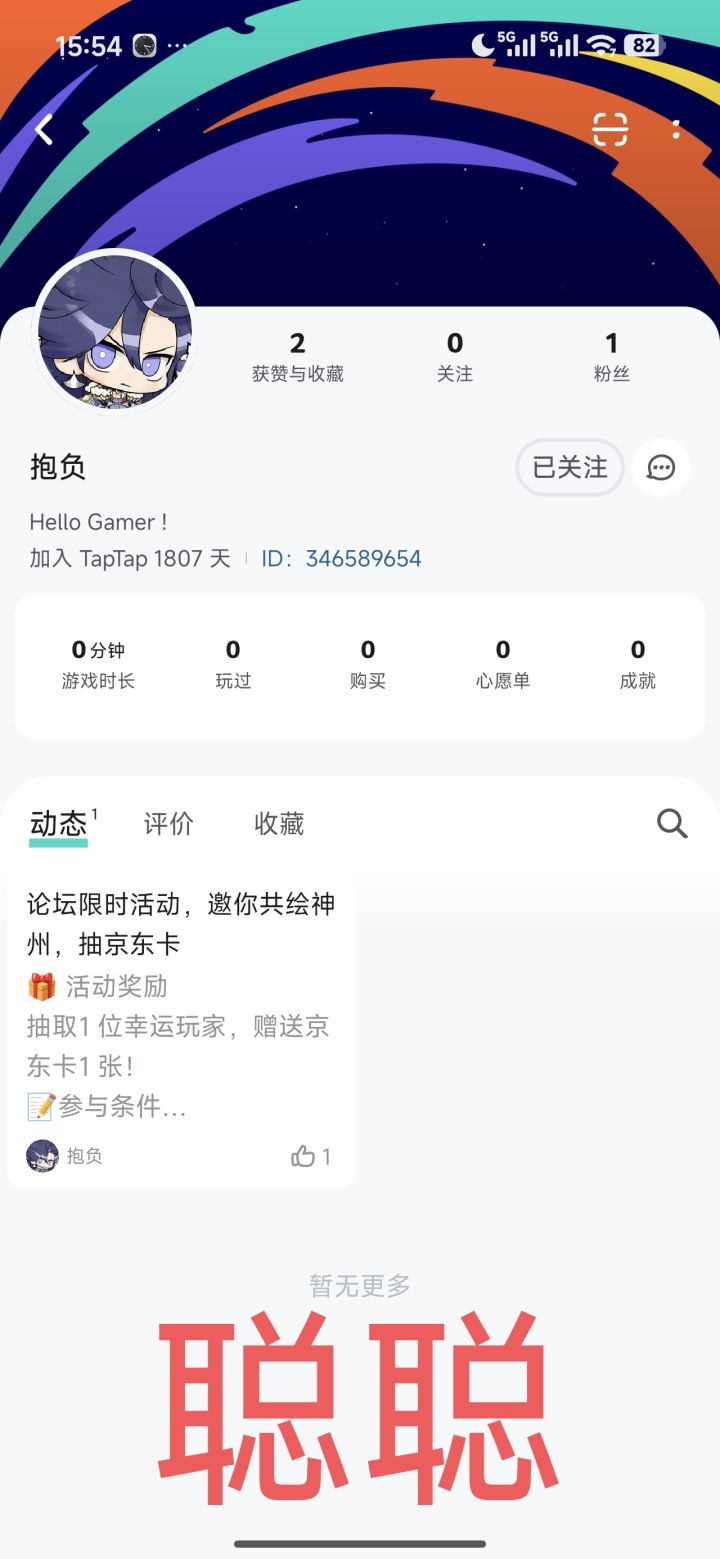
Task: Open the three-dot overflow menu
Action: click(677, 129)
